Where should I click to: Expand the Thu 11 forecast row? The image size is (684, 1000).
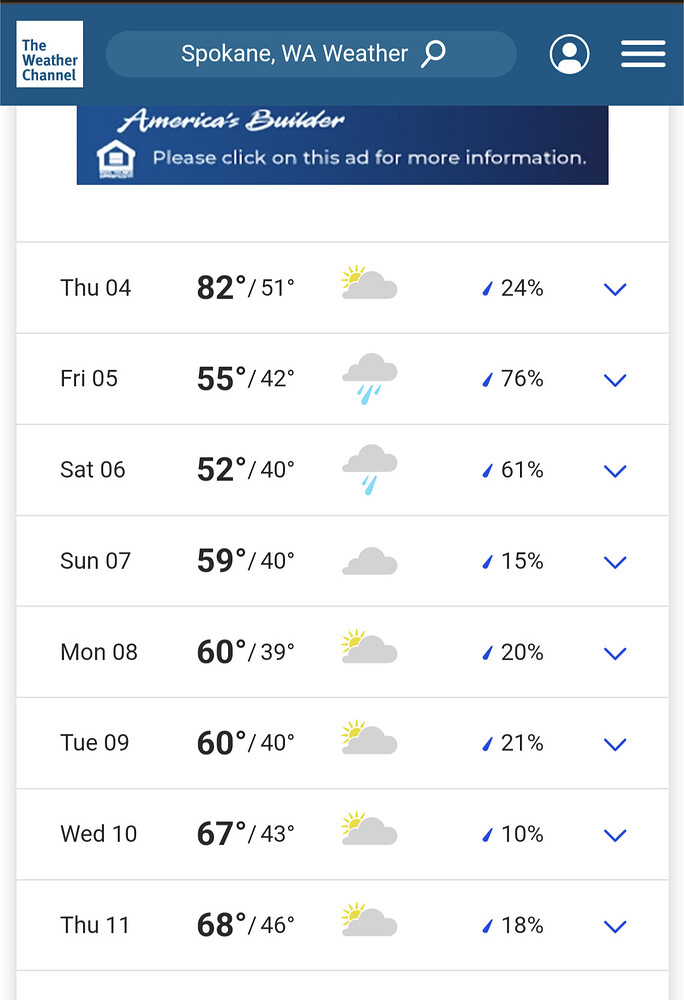tap(615, 926)
